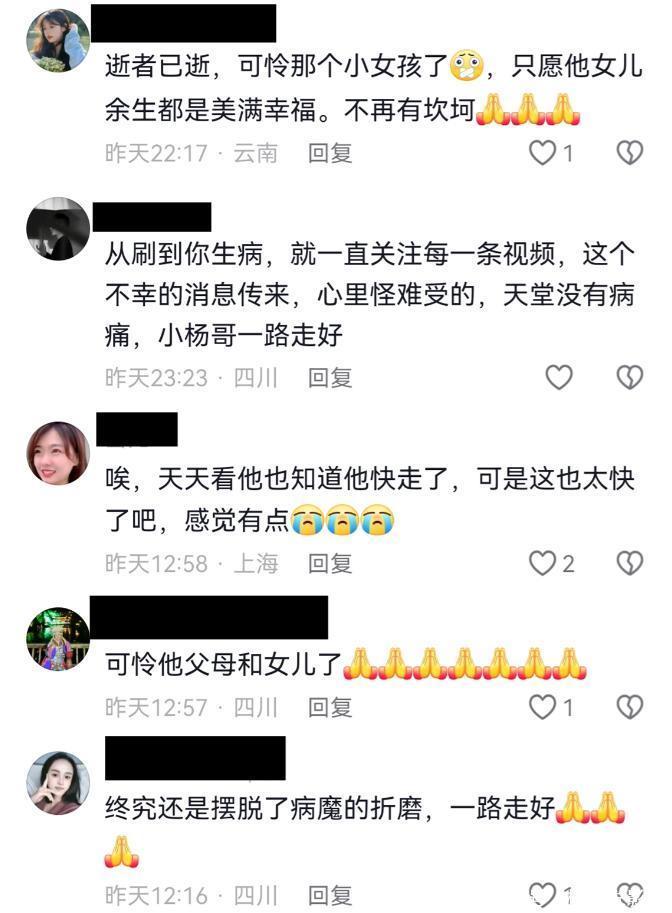
Task: Open the avatar of the 终究还是摆脱了病魔 commenter
Action: tap(58, 782)
